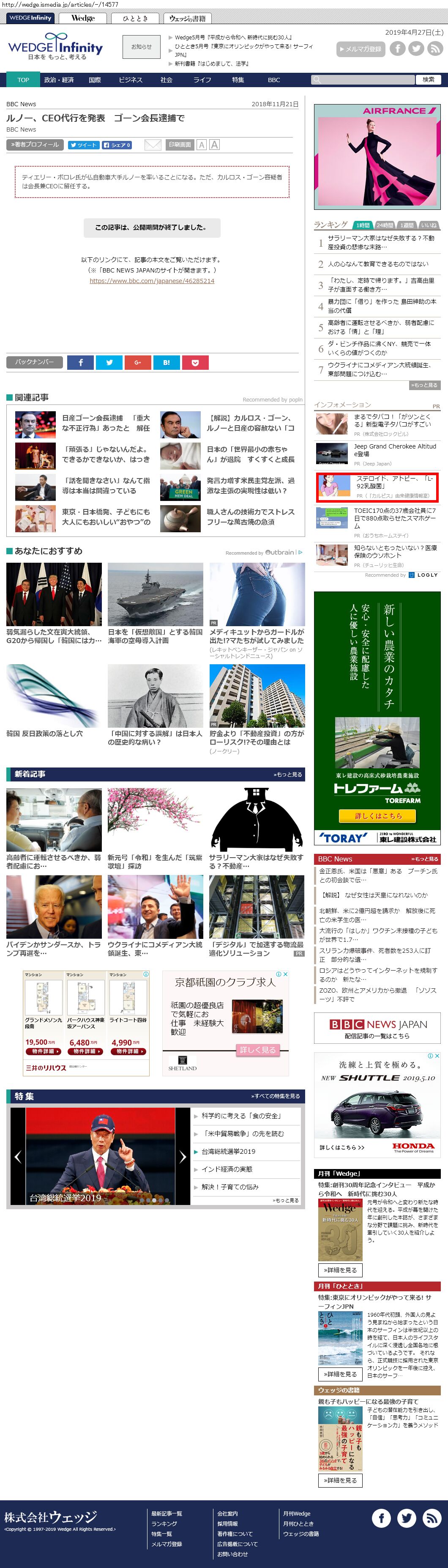448x1568 pixels.
Task: Open 著者プロフィール for this article
Action: click(x=35, y=145)
